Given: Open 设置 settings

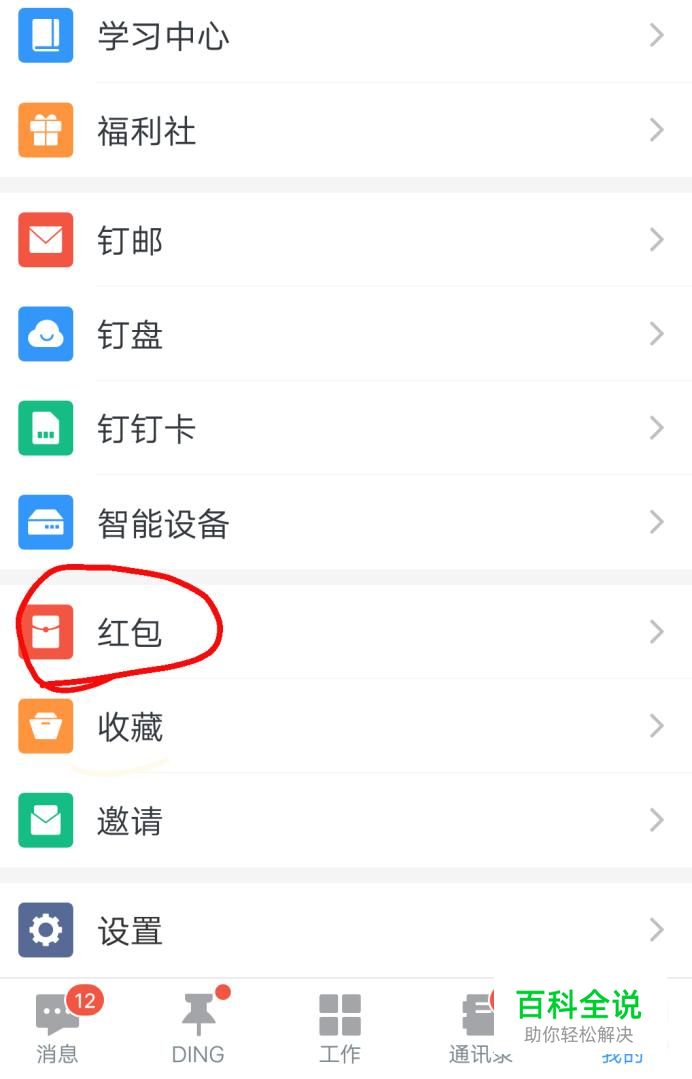Looking at the screenshot, I should point(346,930).
